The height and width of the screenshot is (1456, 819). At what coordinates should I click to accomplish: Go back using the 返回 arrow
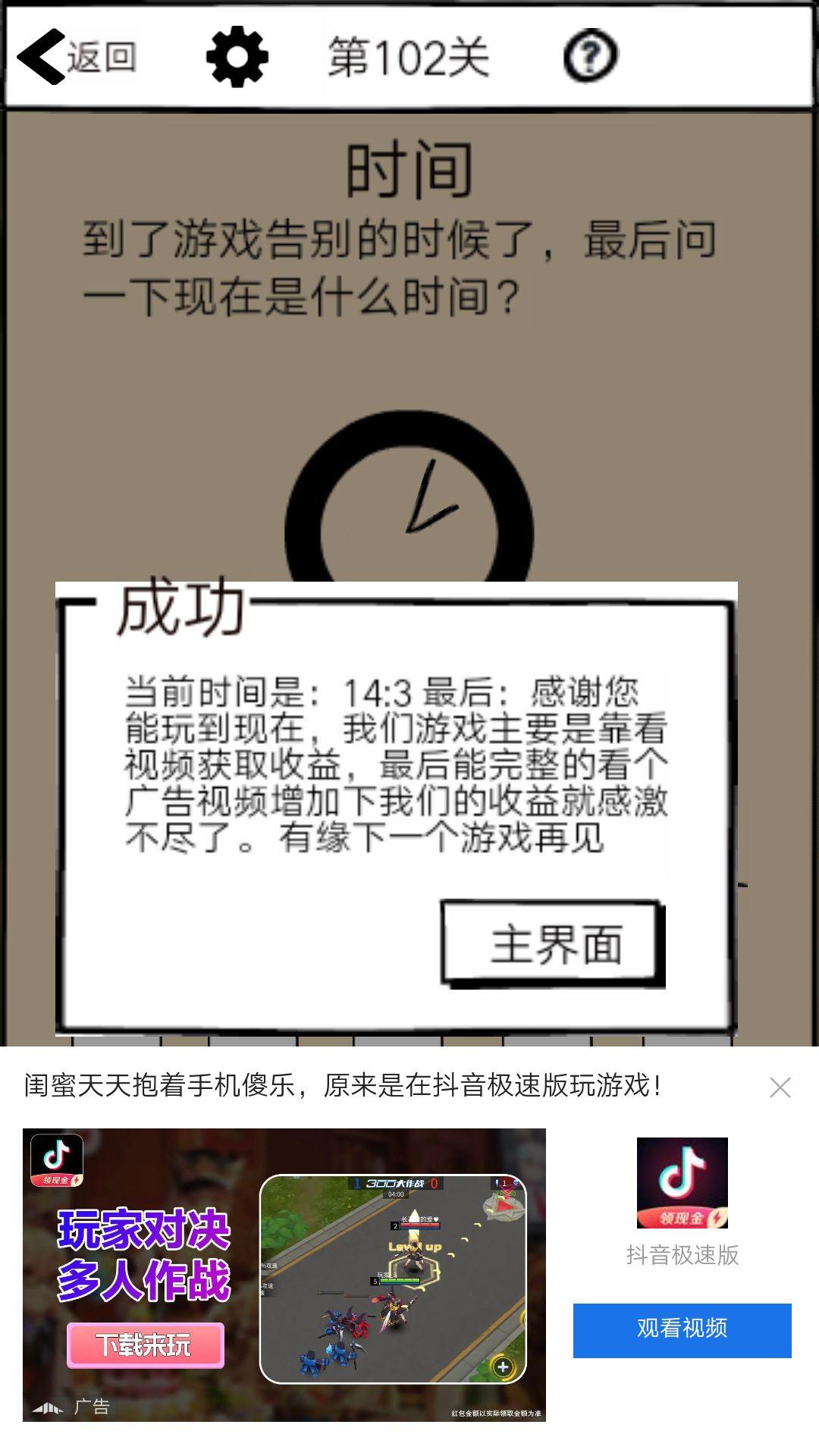coord(76,57)
